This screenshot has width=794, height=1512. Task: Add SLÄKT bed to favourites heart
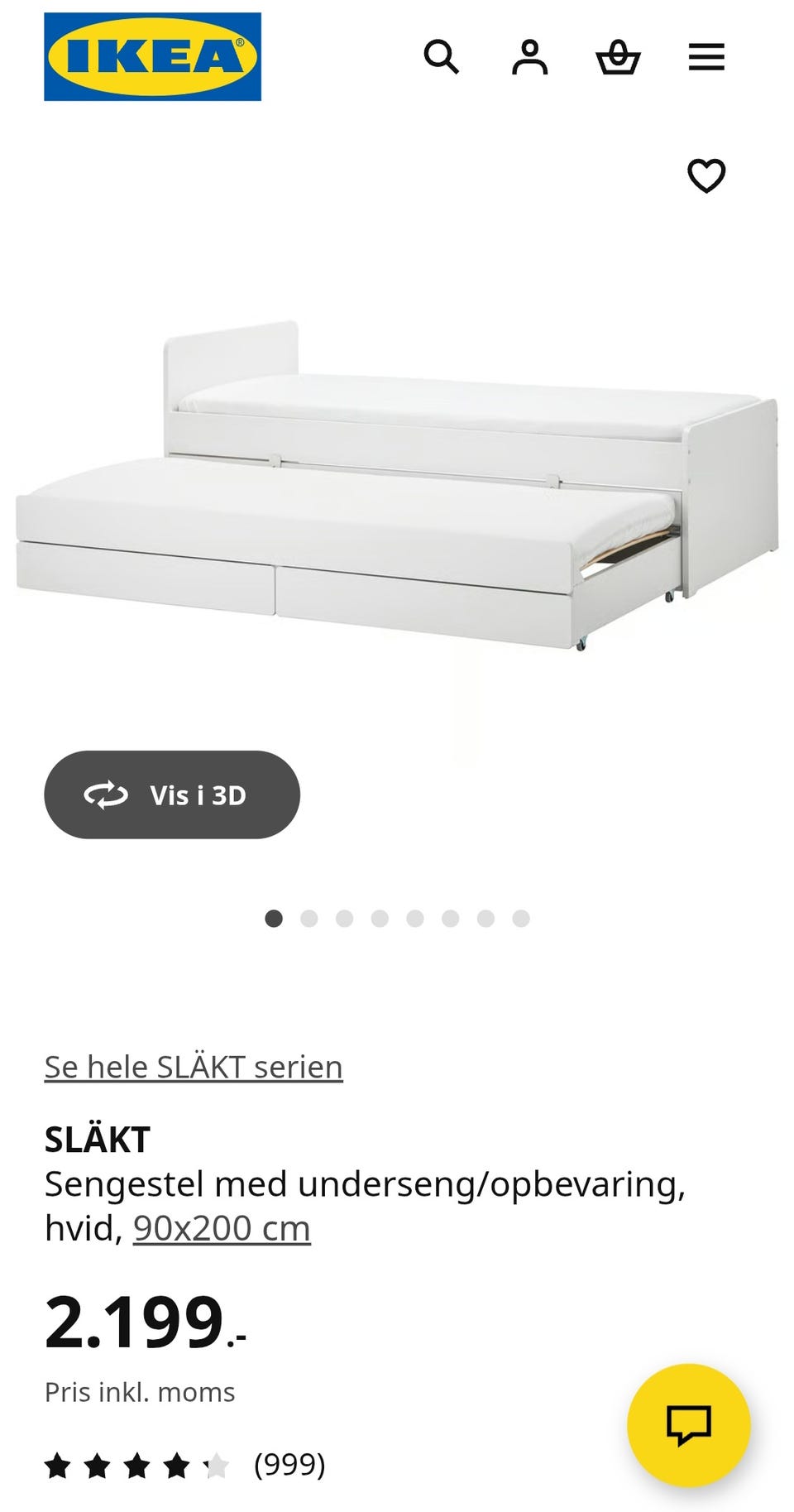pyautogui.click(x=706, y=175)
